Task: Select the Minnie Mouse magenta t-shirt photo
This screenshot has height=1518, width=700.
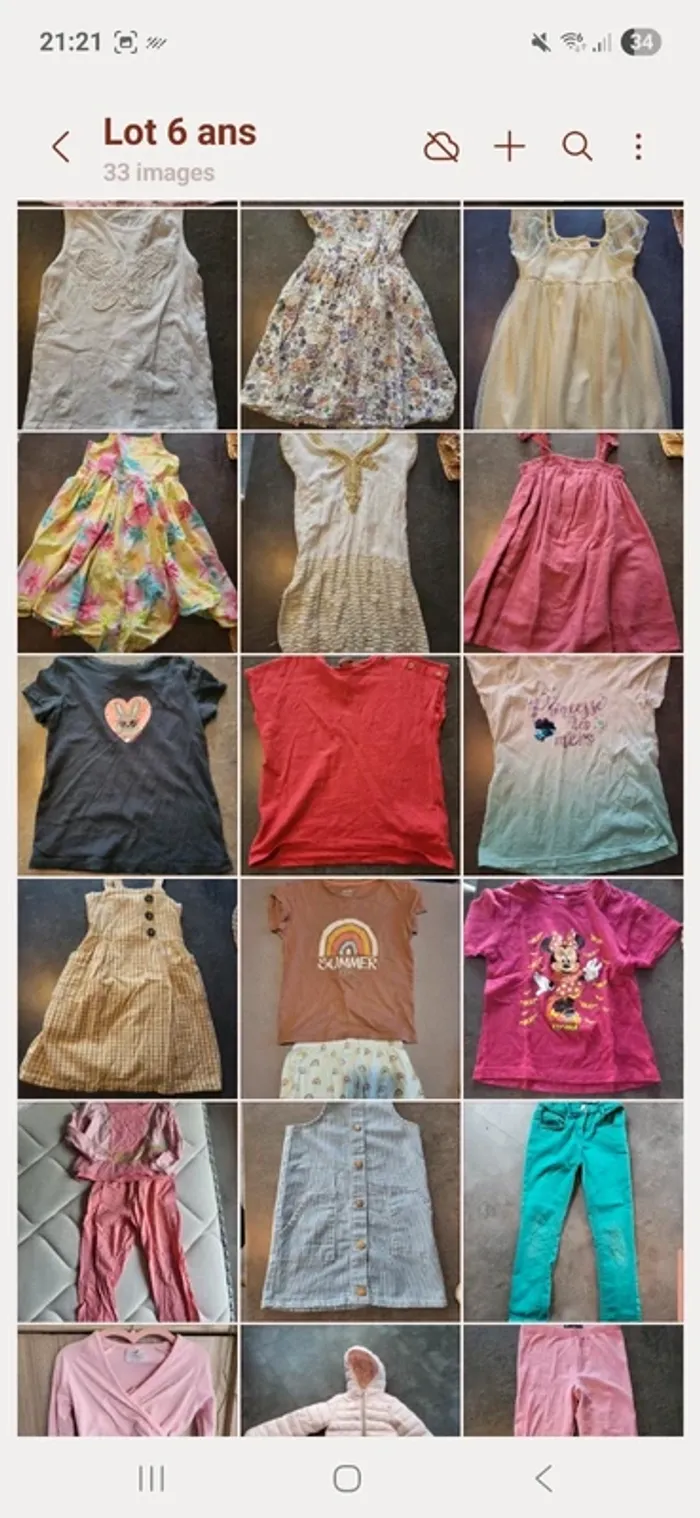Action: pyautogui.click(x=573, y=988)
